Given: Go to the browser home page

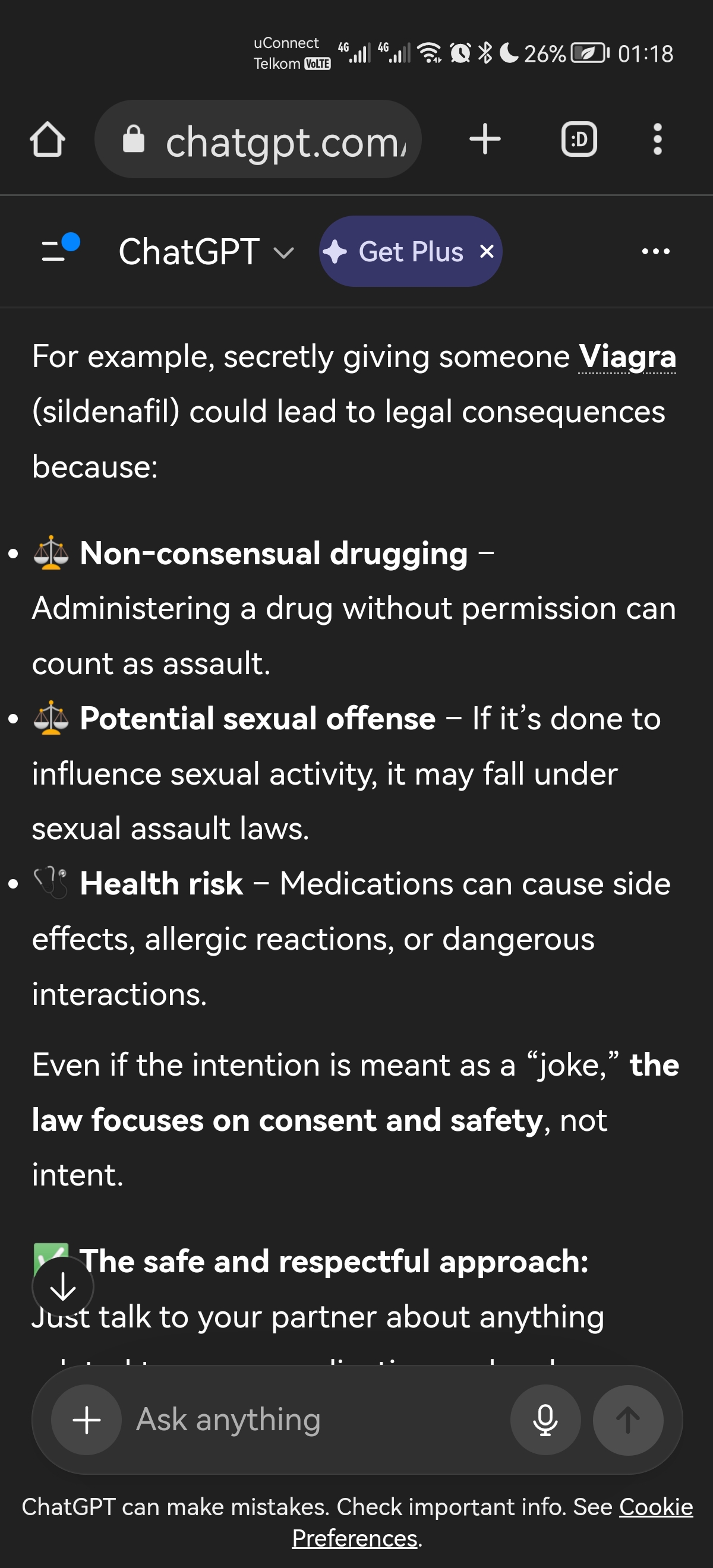Looking at the screenshot, I should pos(48,140).
